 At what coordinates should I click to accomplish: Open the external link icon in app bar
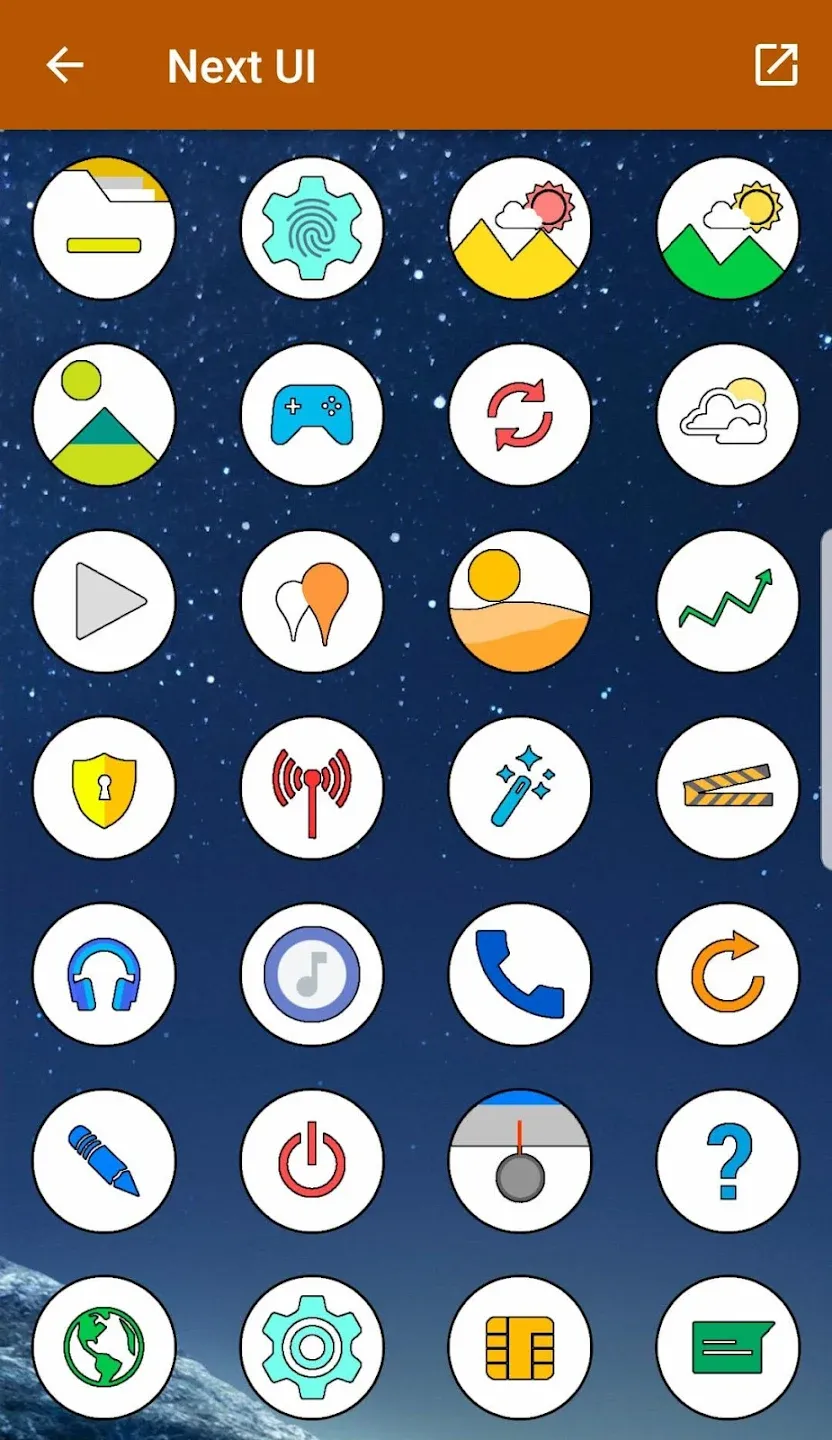pos(776,66)
